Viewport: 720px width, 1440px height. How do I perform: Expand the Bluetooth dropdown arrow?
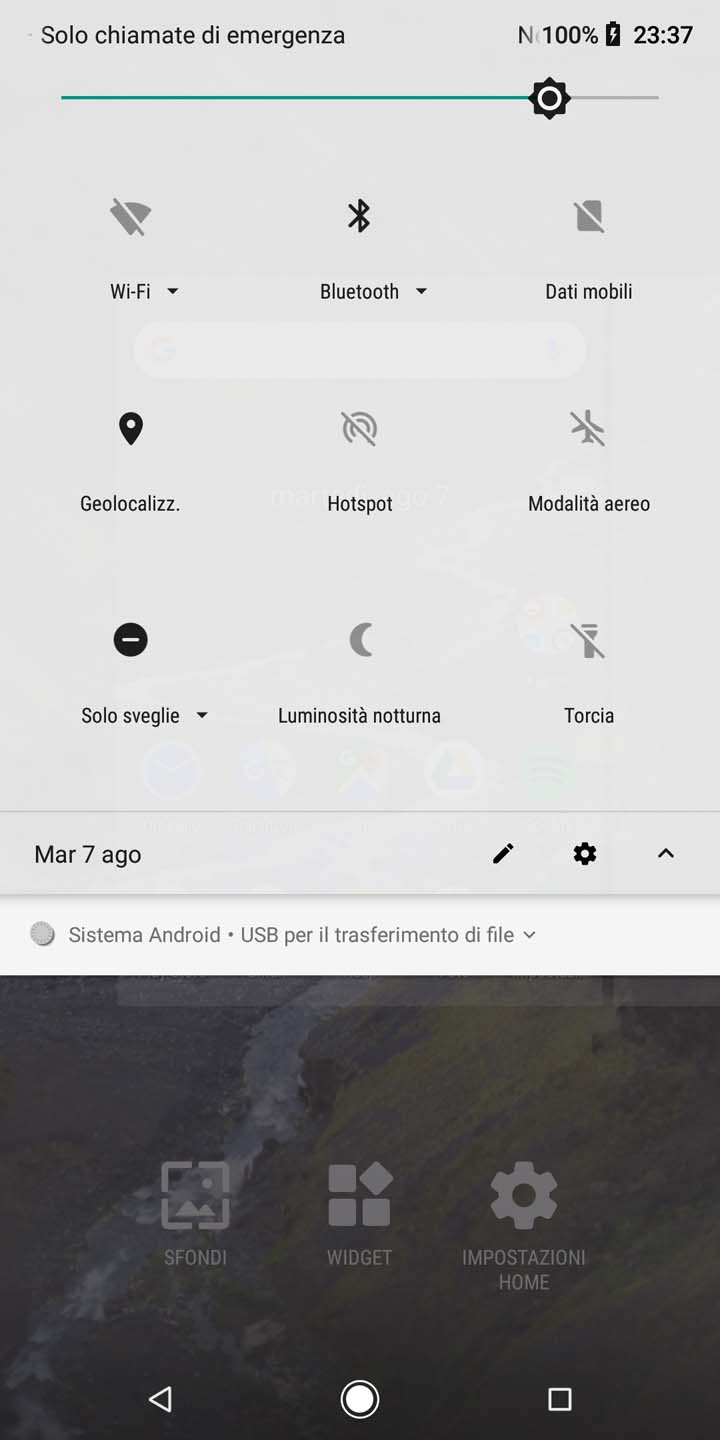(x=421, y=291)
